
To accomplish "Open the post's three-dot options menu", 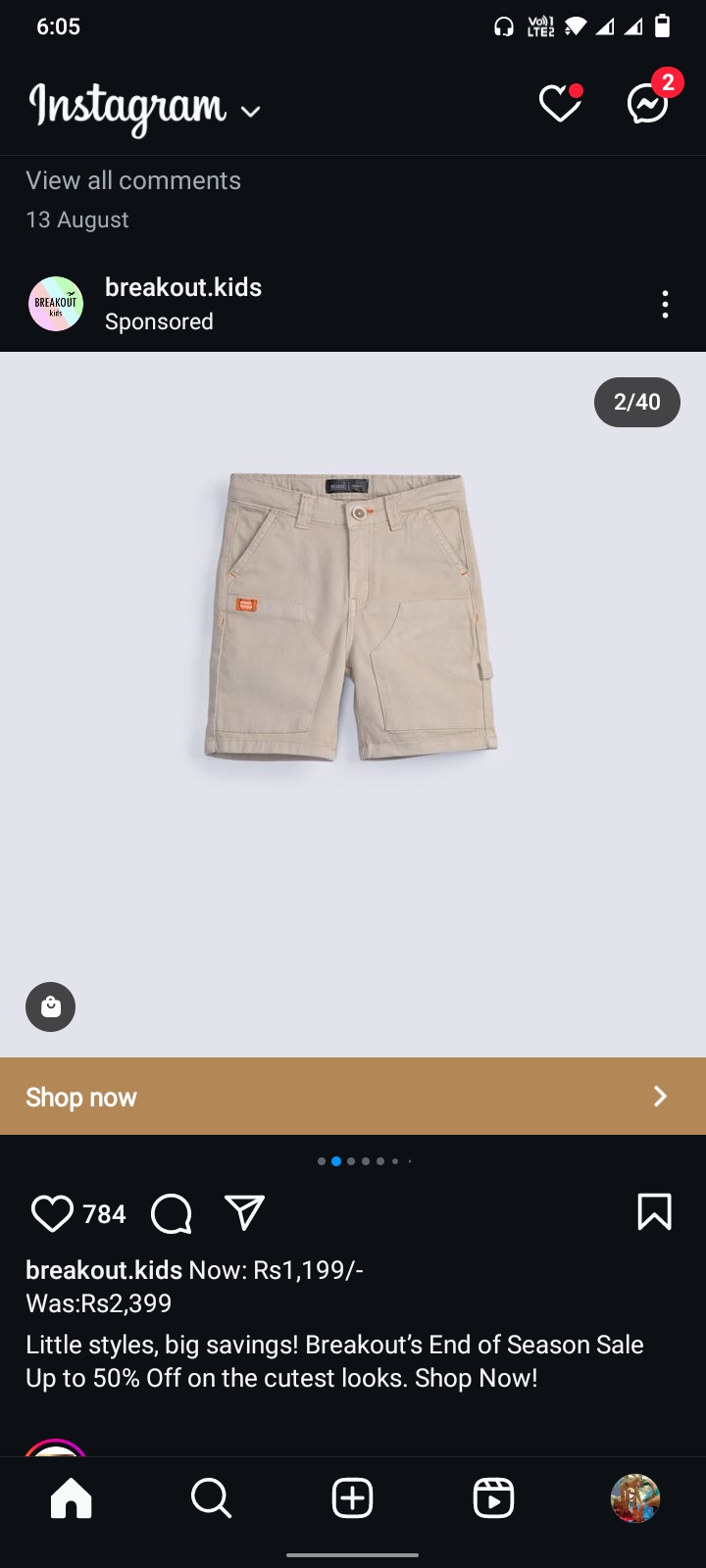I will tap(665, 304).
